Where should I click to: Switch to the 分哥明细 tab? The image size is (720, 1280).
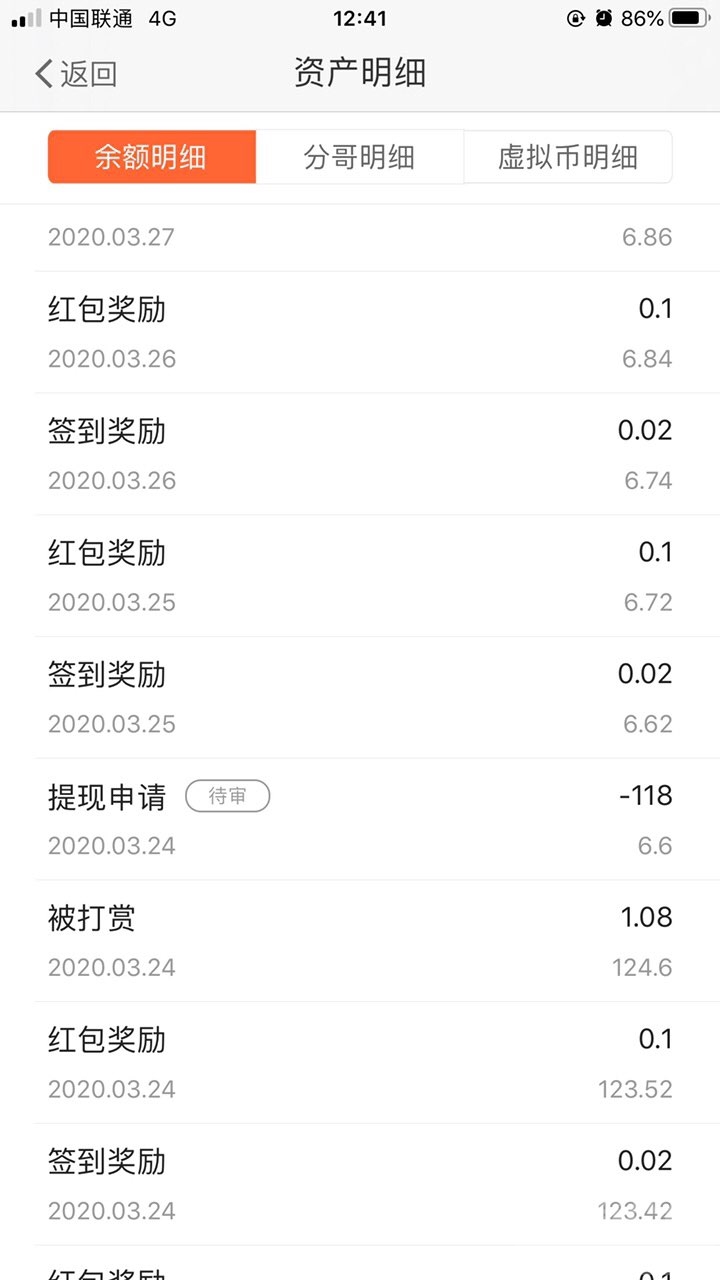point(360,157)
